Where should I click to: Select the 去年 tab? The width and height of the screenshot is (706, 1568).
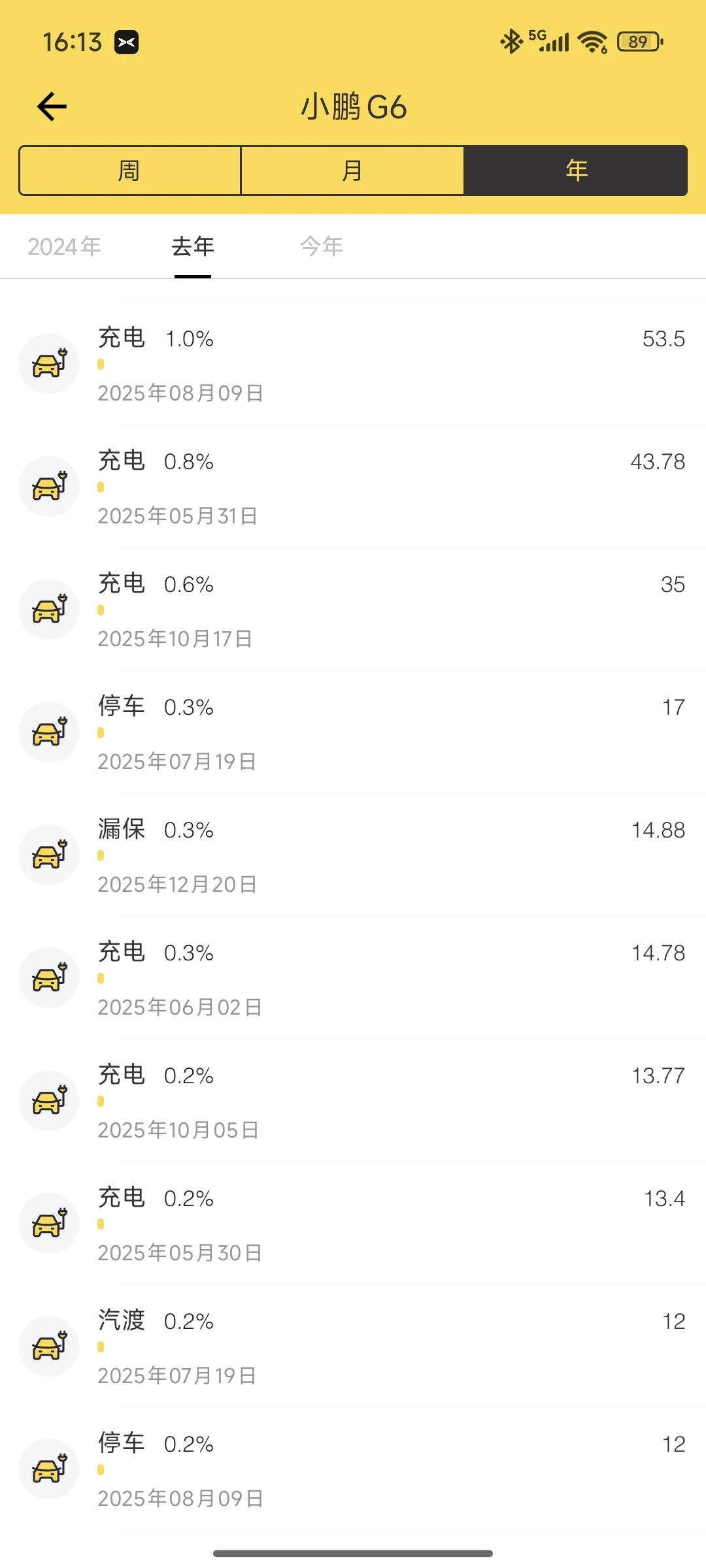(x=193, y=246)
